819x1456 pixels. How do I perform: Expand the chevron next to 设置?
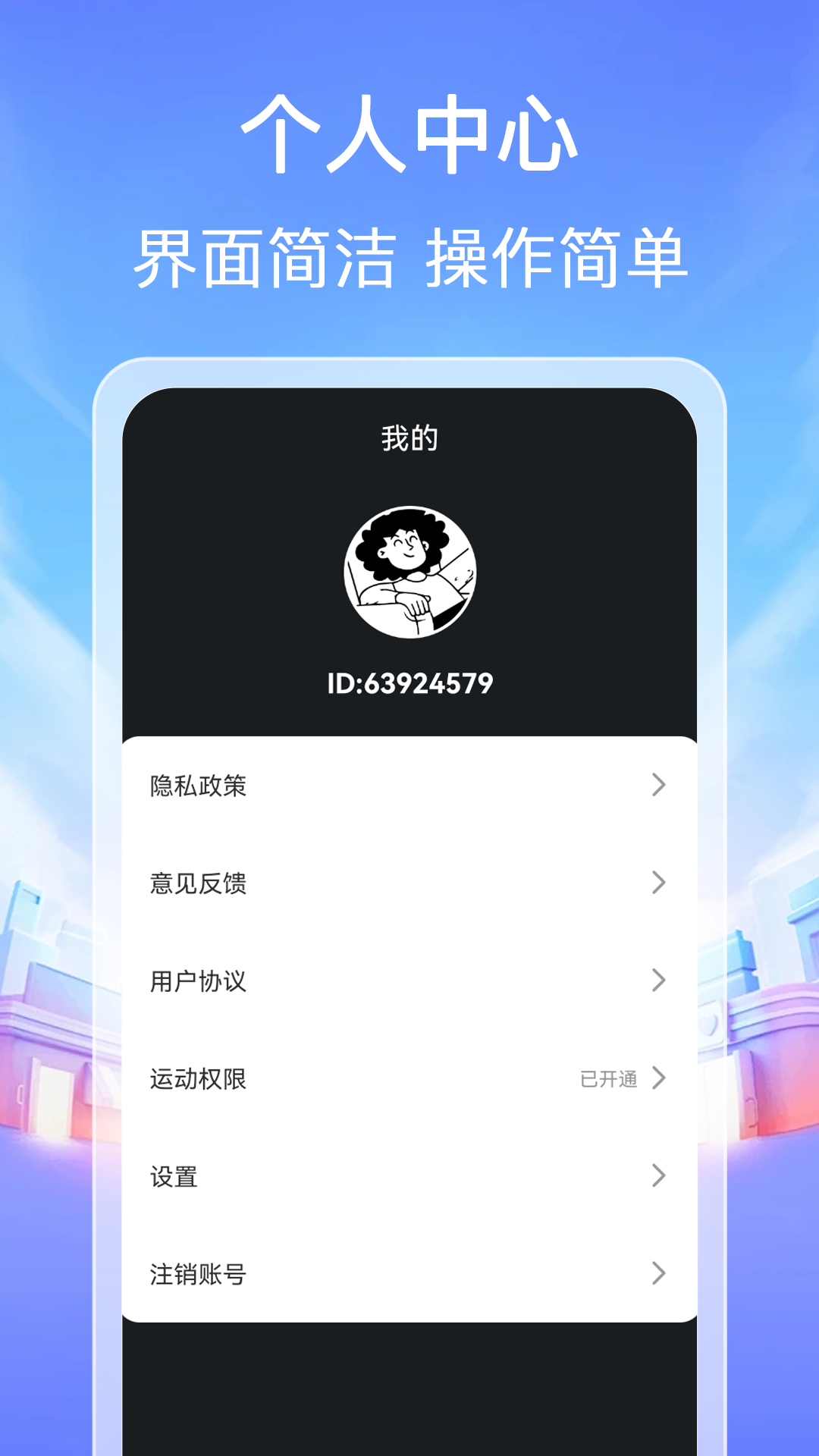pos(659,1177)
